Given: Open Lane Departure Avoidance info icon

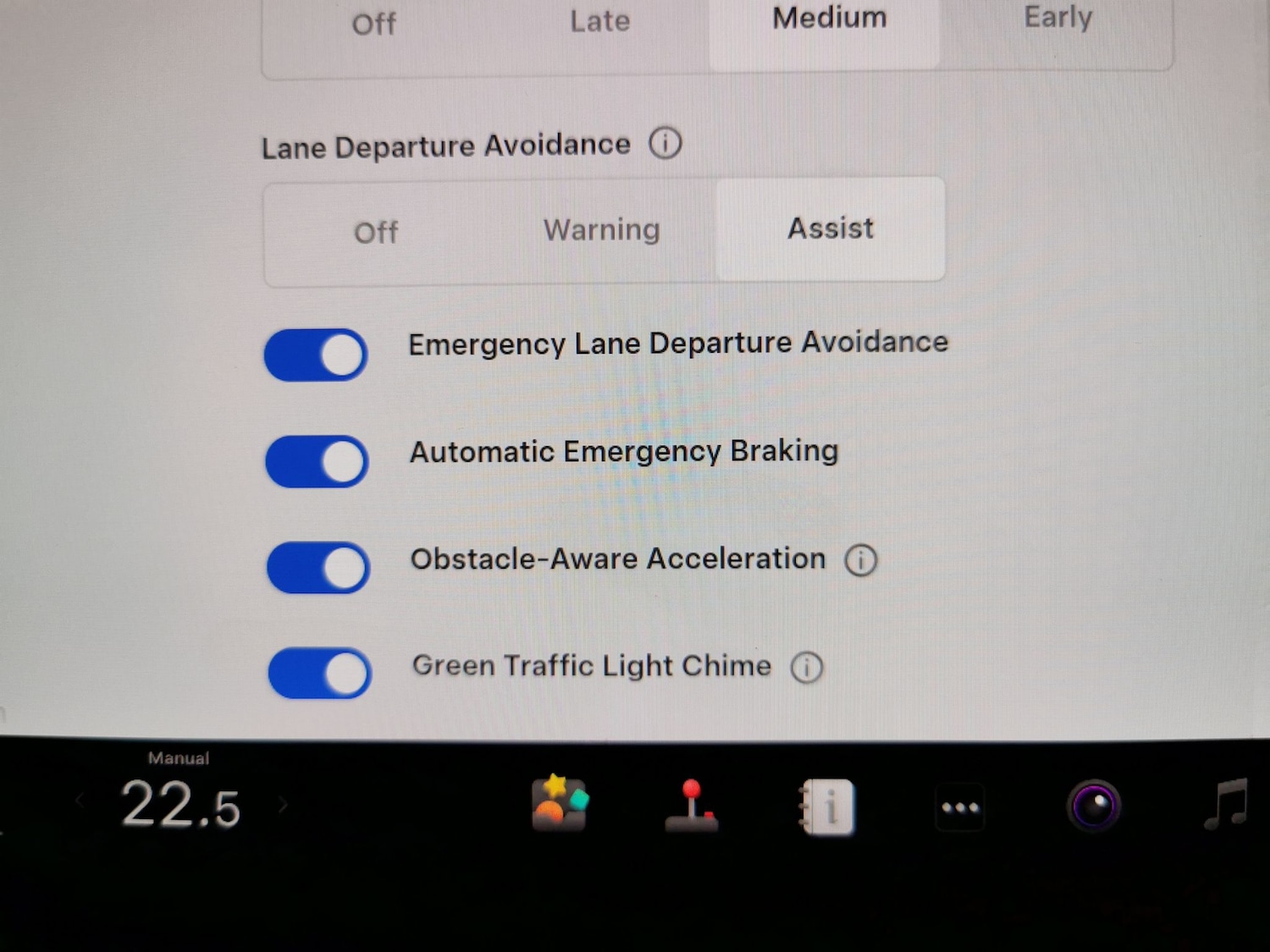Looking at the screenshot, I should point(665,143).
